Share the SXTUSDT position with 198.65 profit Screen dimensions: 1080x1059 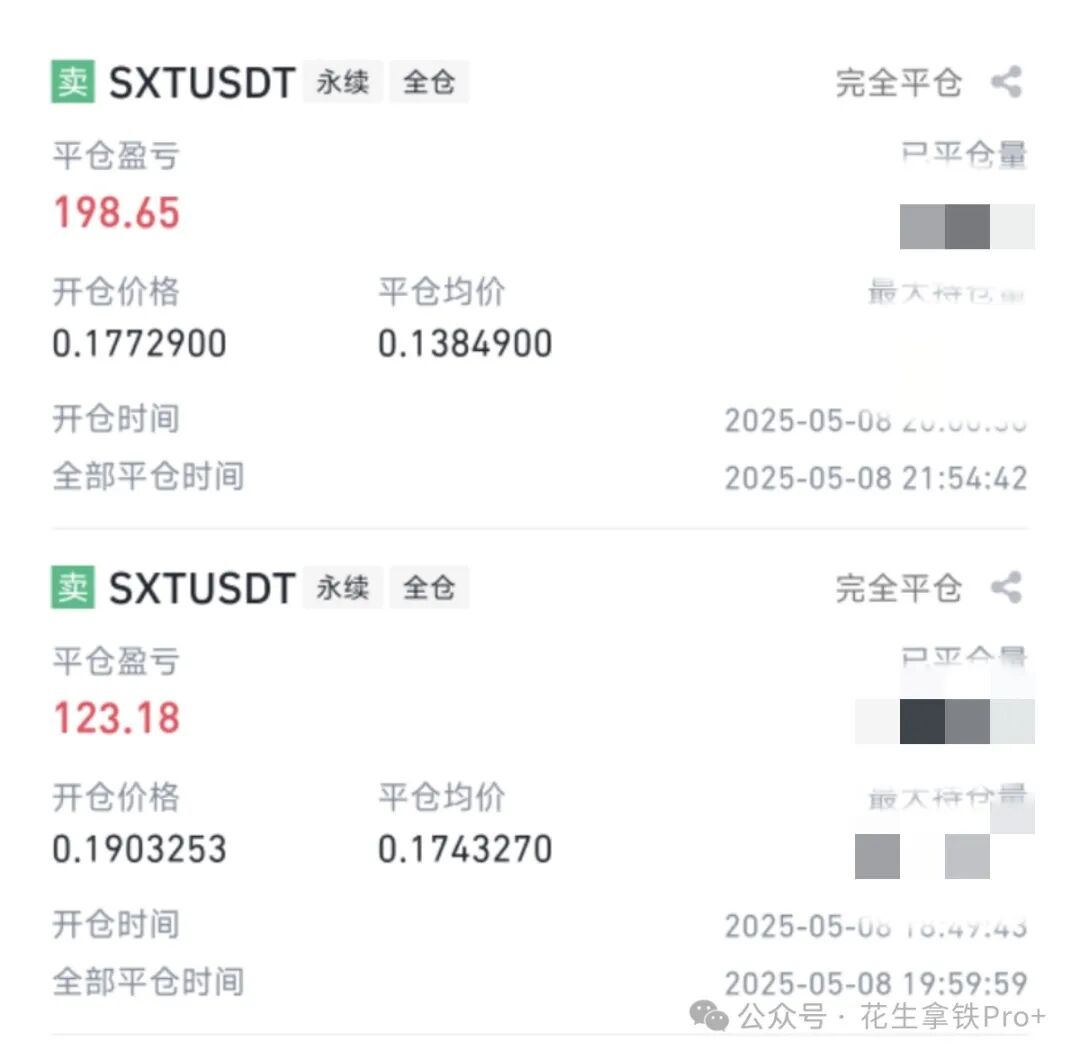pos(1006,82)
